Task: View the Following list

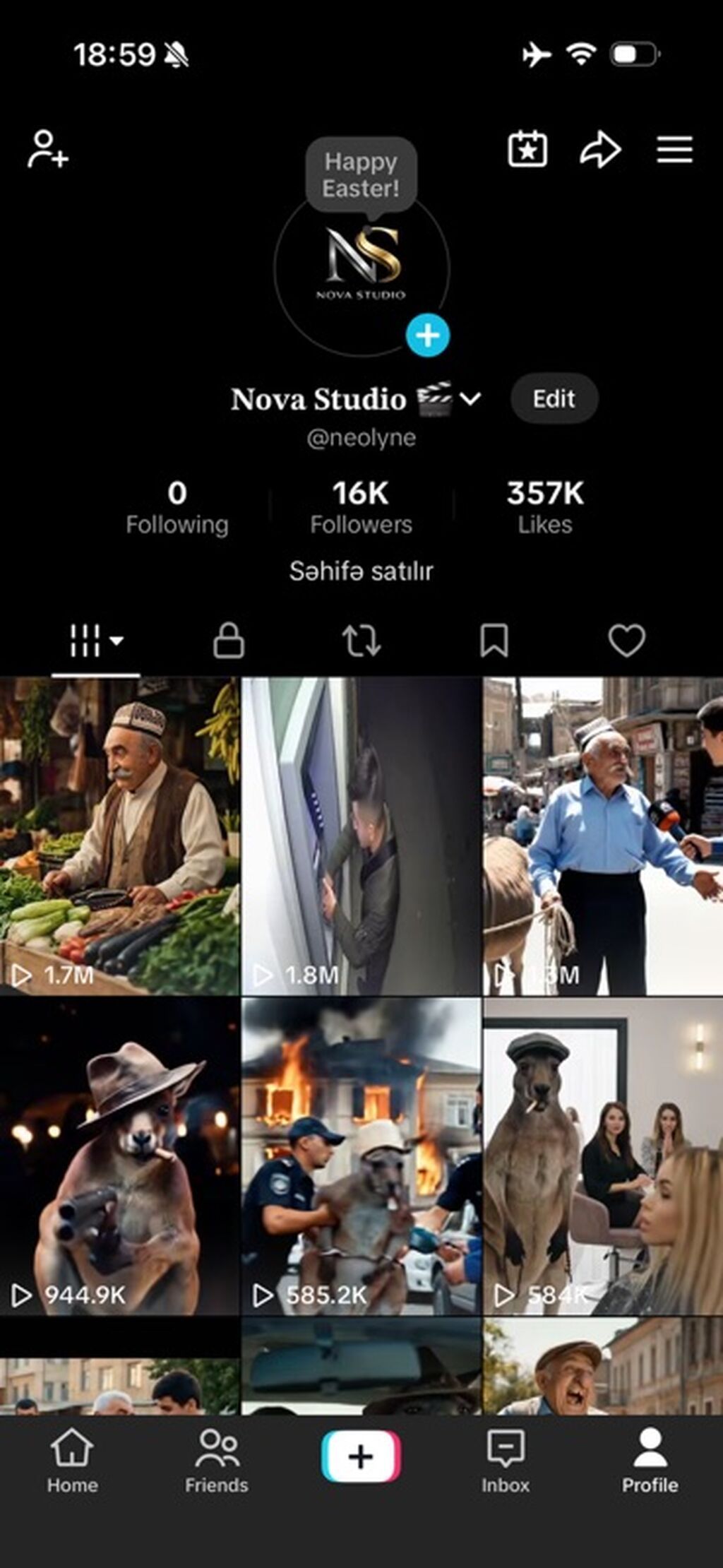Action: click(177, 507)
